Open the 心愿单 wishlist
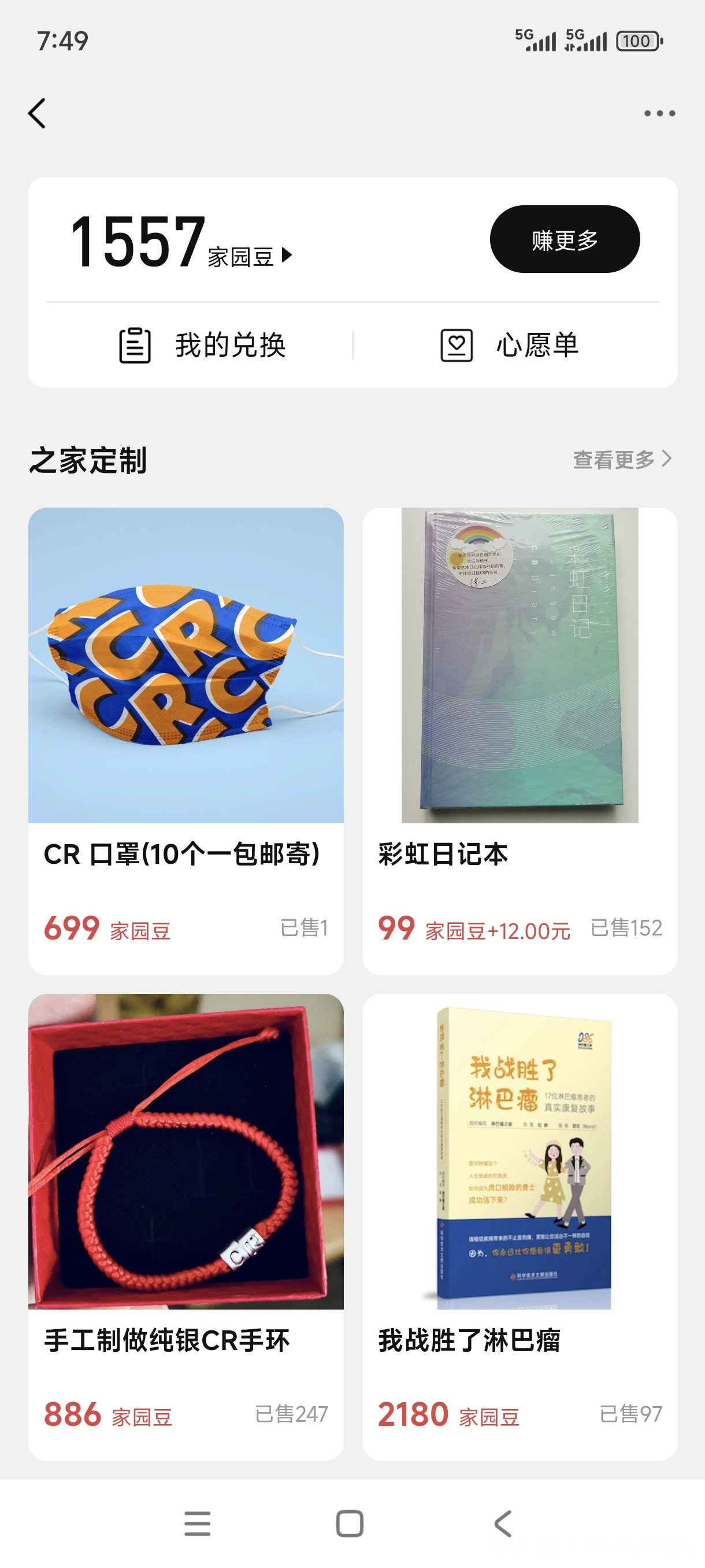Image resolution: width=705 pixels, height=1568 pixels. [509, 345]
